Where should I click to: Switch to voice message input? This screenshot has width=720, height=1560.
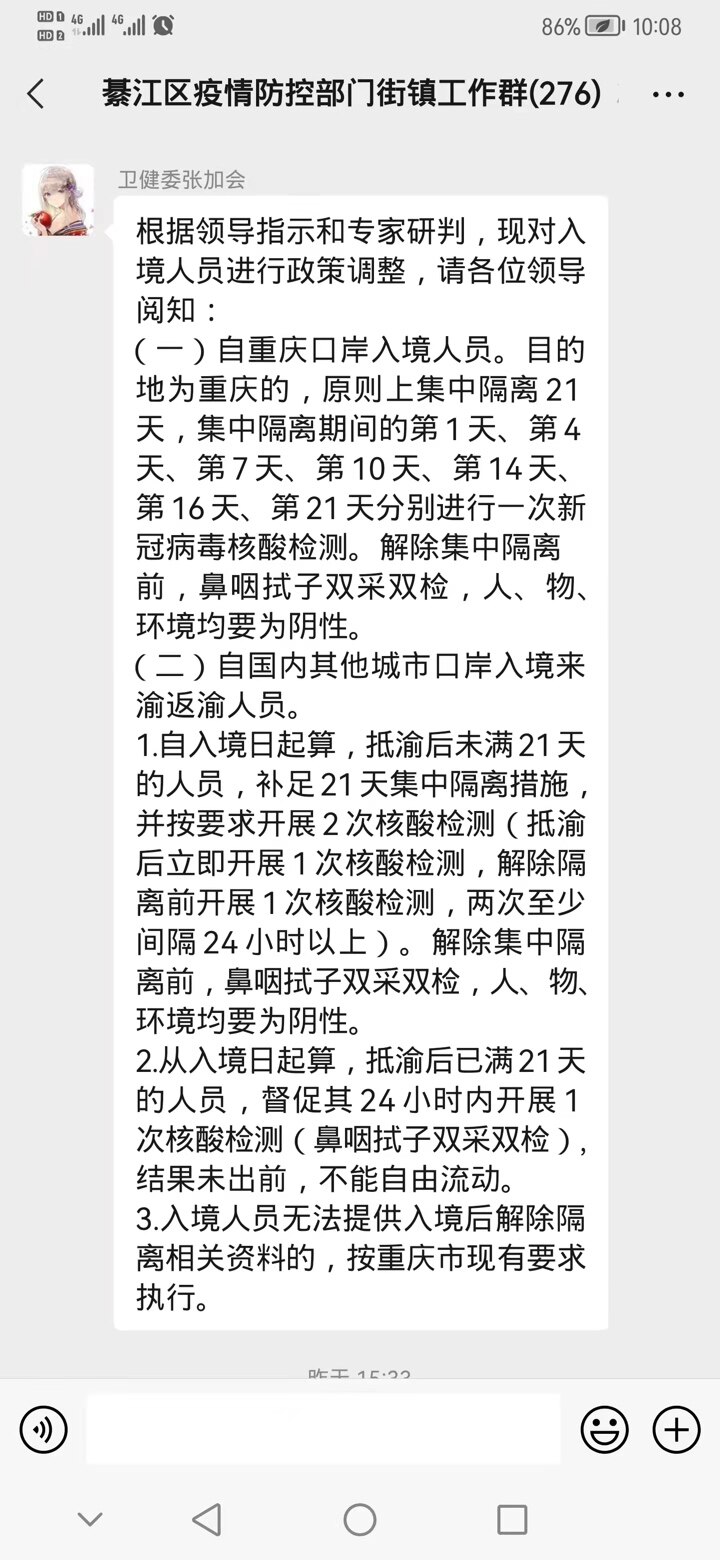[x=43, y=1429]
